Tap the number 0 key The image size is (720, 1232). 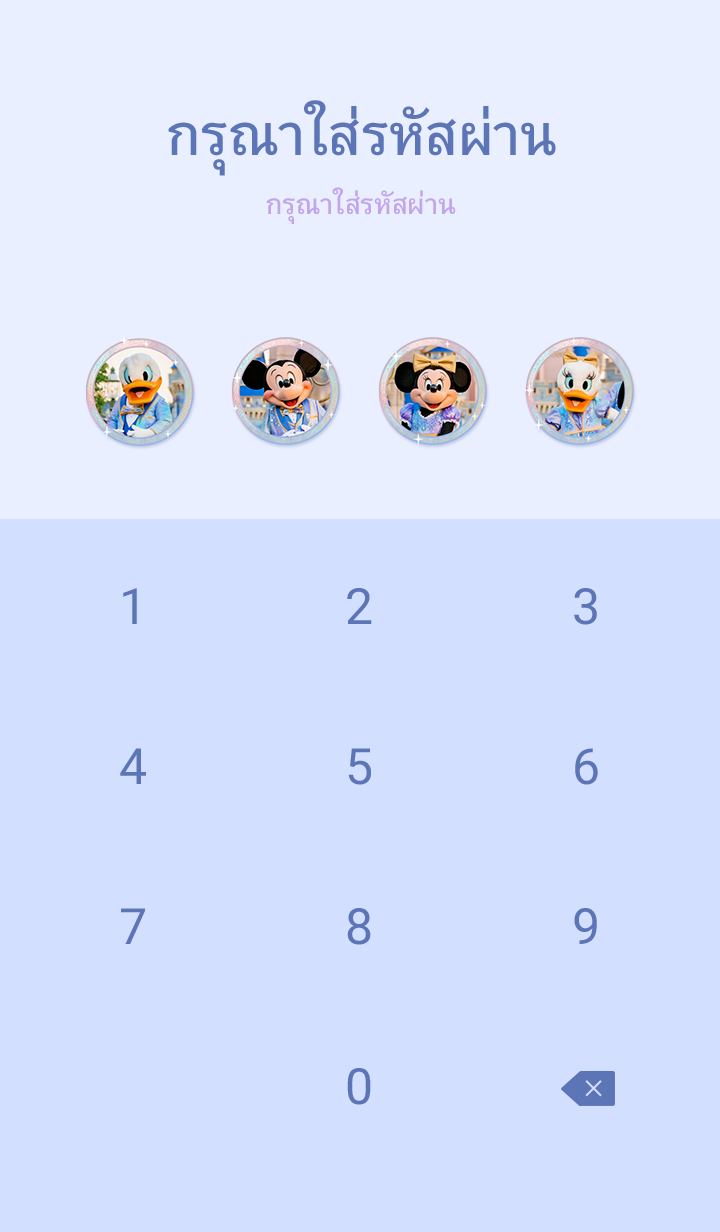[359, 1087]
